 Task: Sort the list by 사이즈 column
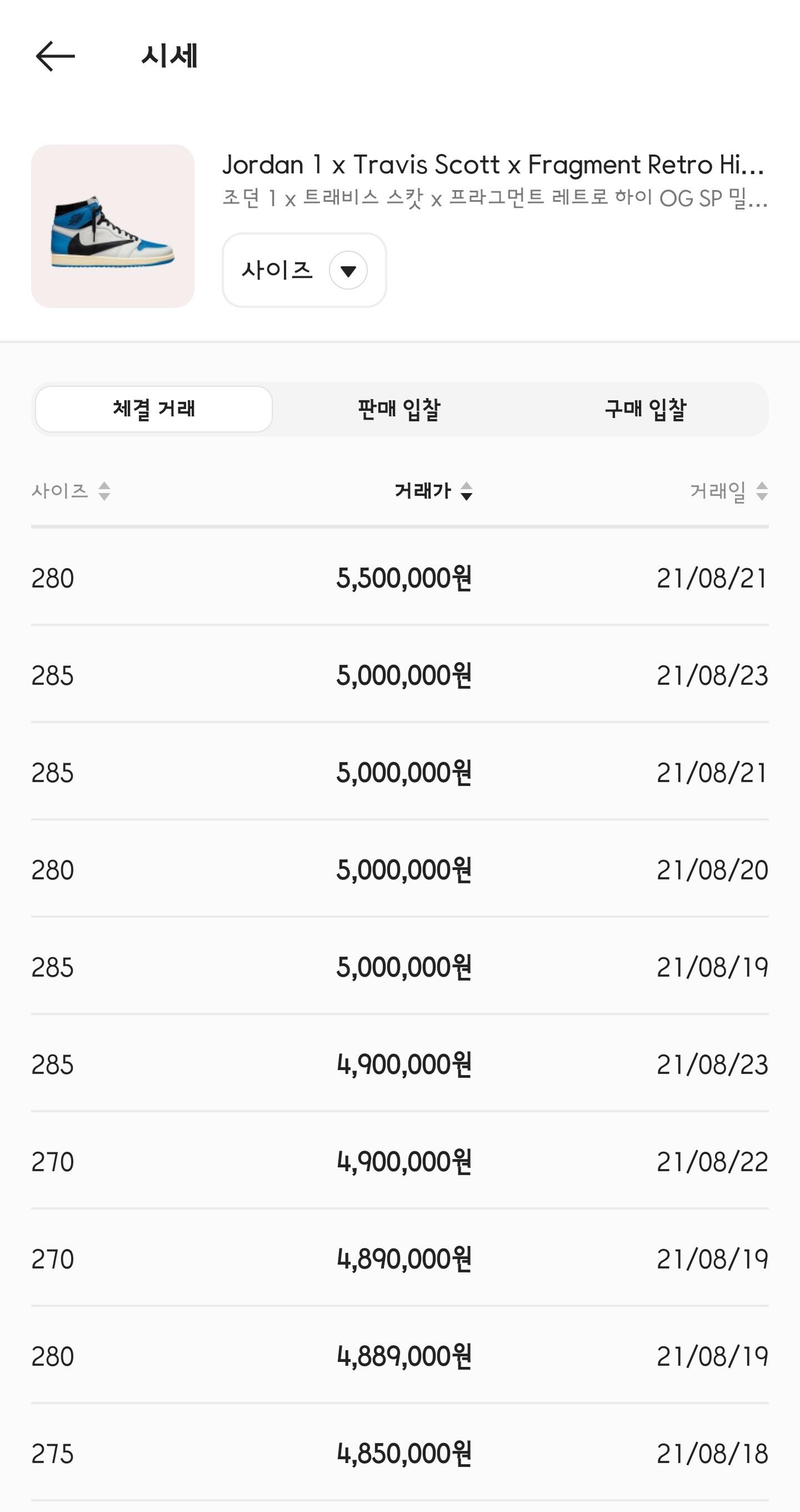point(71,491)
